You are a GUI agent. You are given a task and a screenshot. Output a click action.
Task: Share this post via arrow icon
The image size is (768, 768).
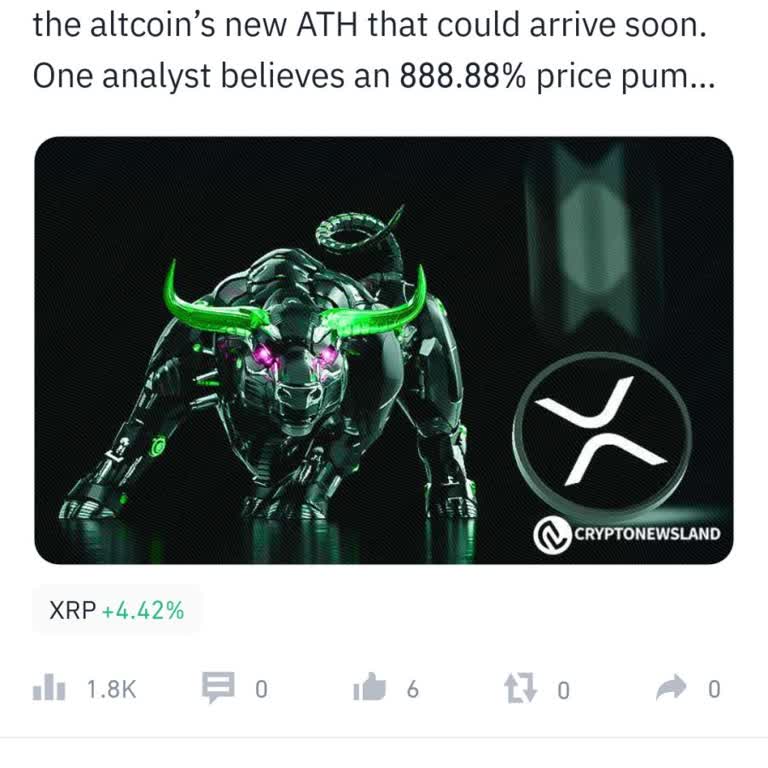(x=670, y=688)
